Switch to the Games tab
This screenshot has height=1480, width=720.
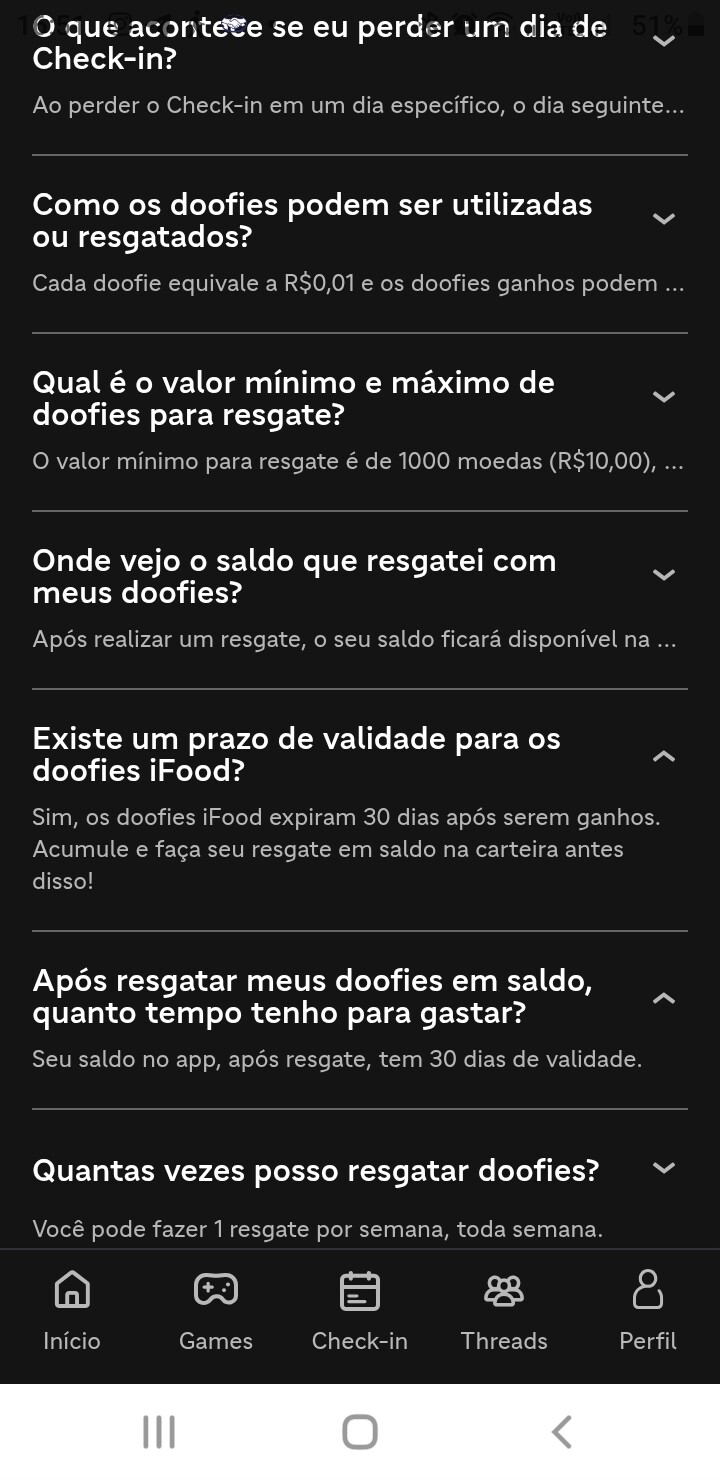click(x=216, y=1310)
